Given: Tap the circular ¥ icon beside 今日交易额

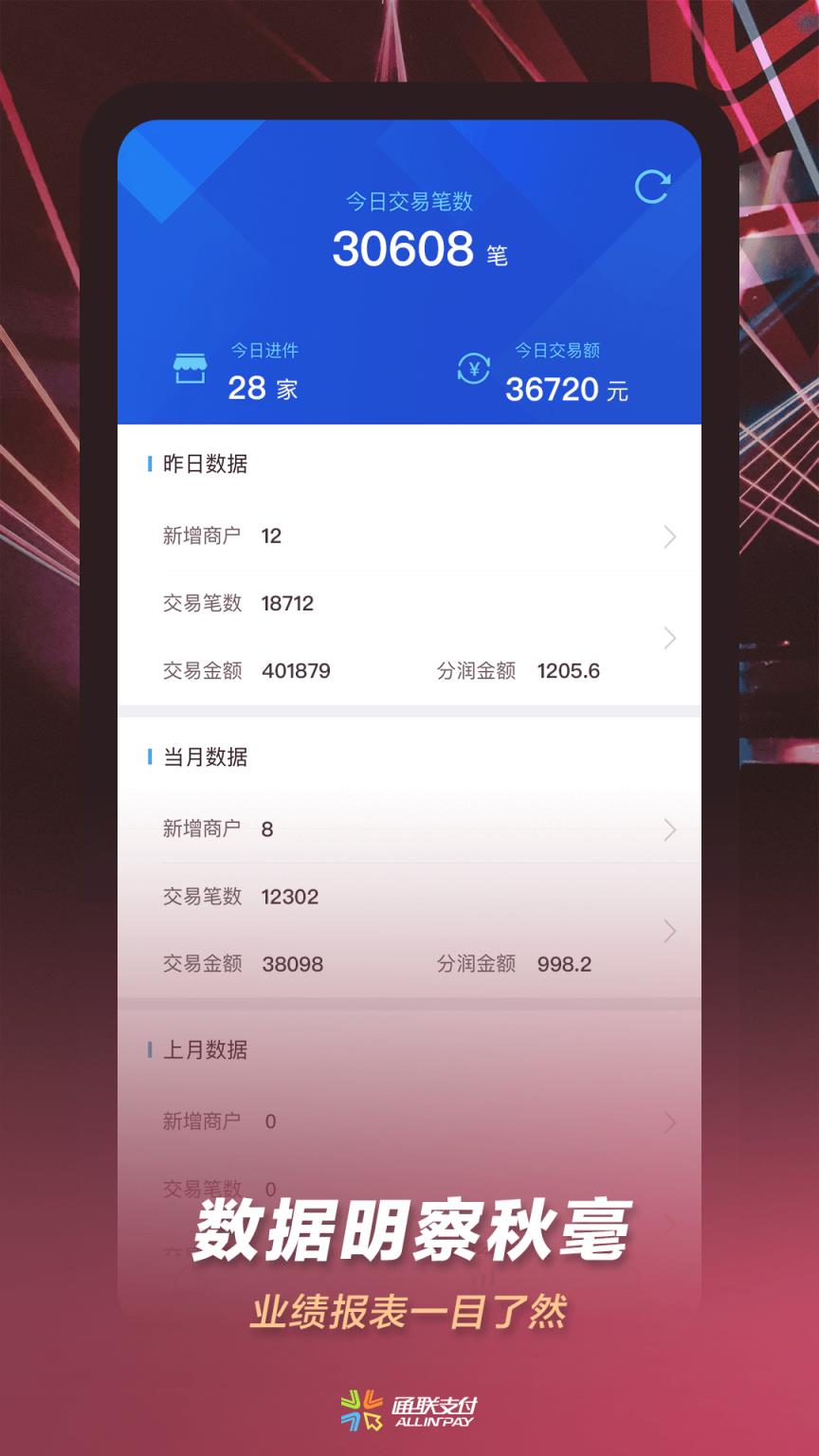Looking at the screenshot, I should click(x=473, y=367).
